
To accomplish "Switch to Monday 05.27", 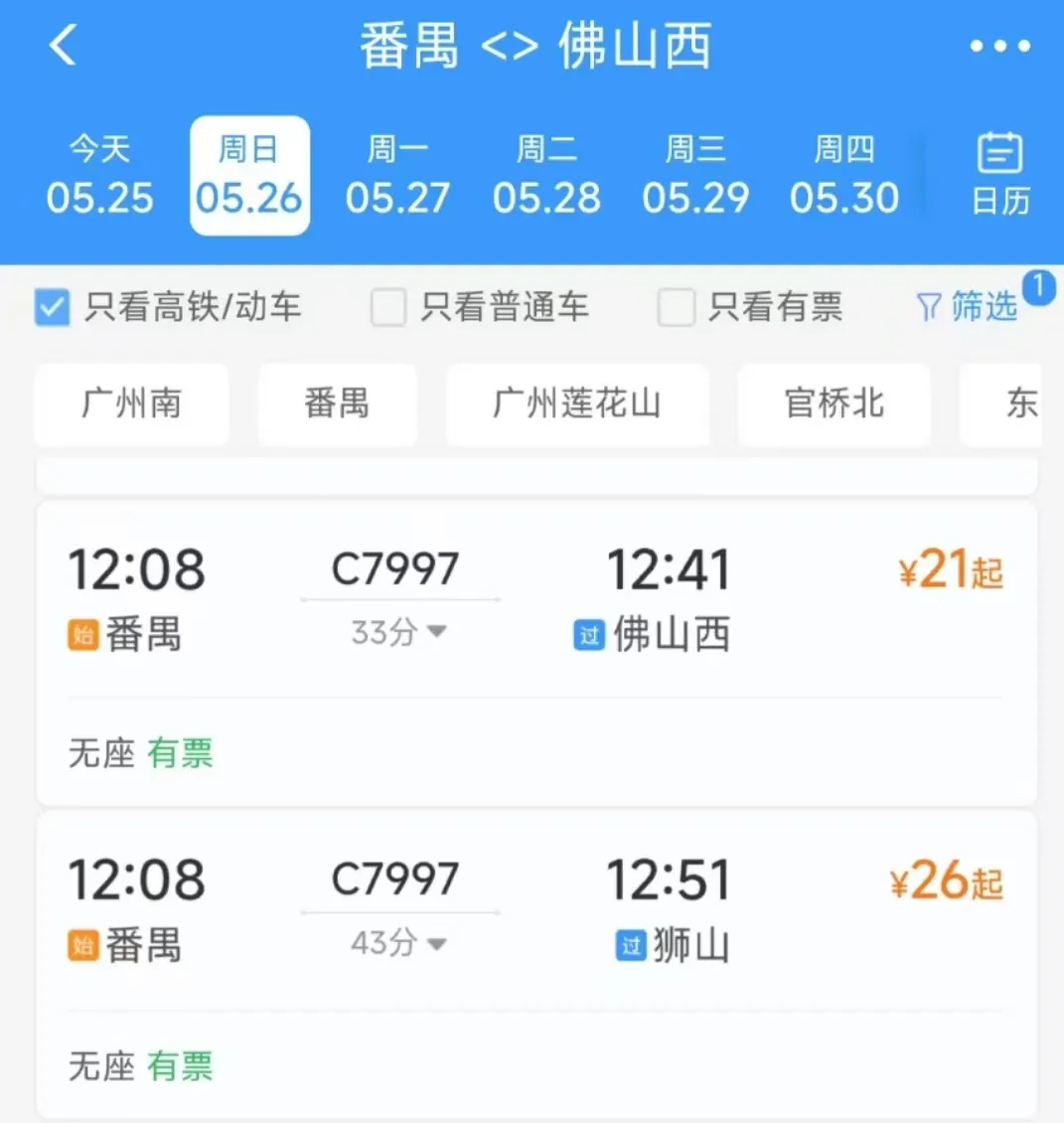I will pyautogui.click(x=397, y=176).
